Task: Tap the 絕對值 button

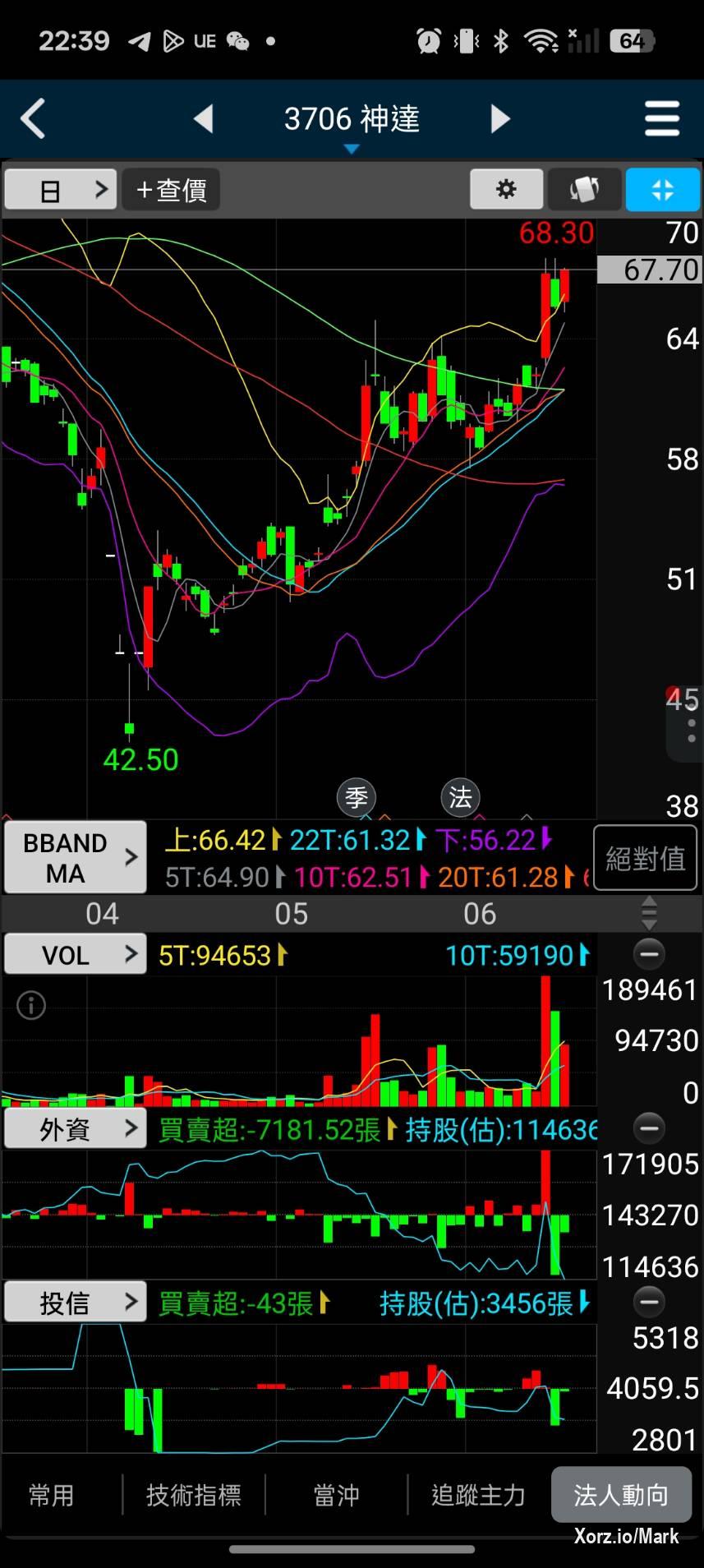Action: (x=645, y=859)
